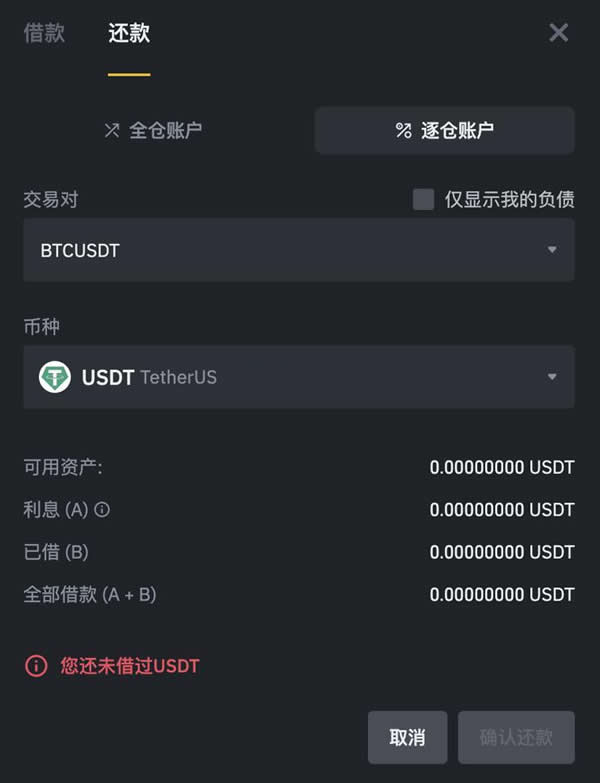The height and width of the screenshot is (783, 600).
Task: Switch to 全仓账户
Action: tap(153, 130)
